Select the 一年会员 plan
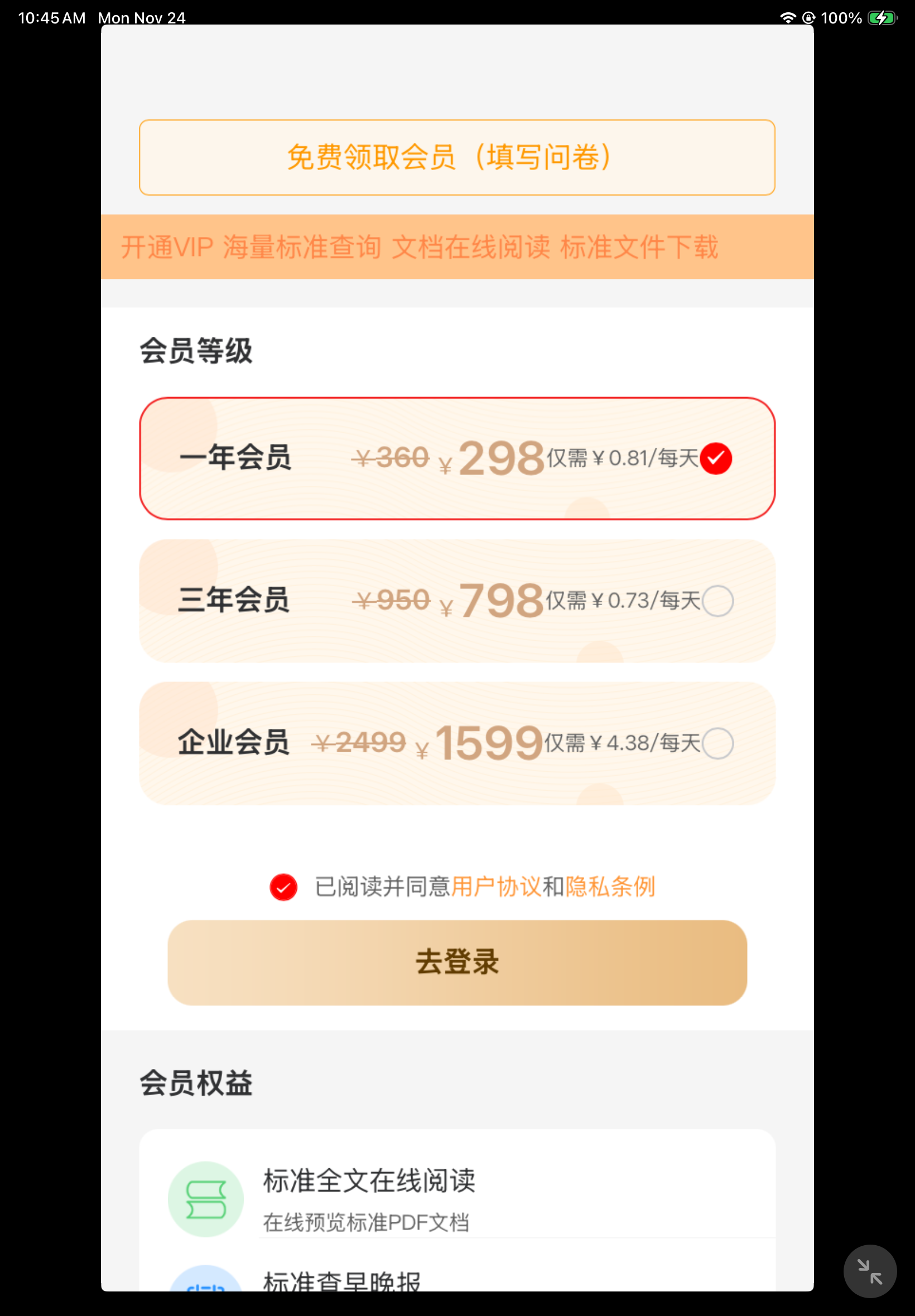 [457, 458]
